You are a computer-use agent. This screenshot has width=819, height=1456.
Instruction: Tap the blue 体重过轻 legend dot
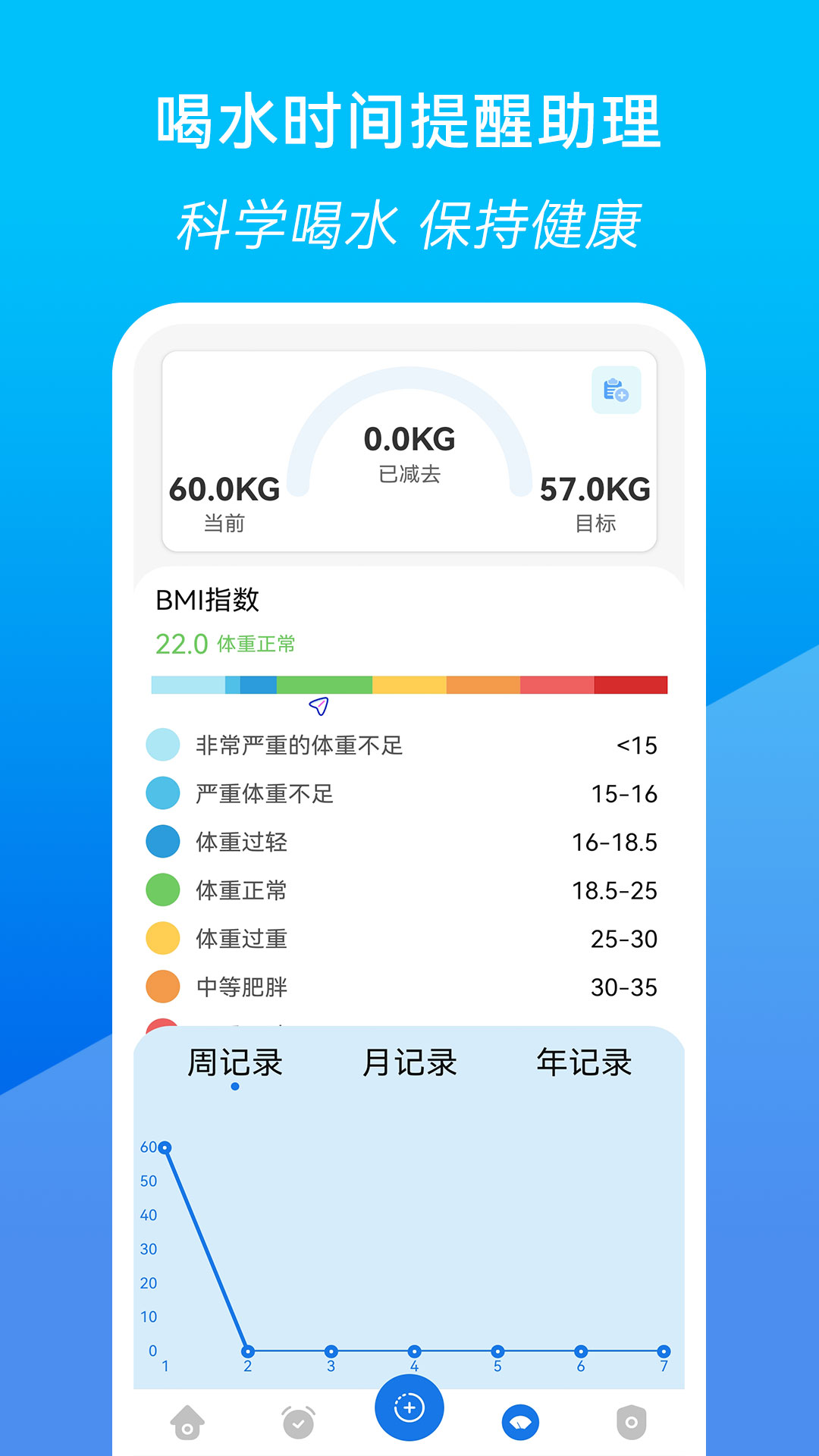click(163, 842)
